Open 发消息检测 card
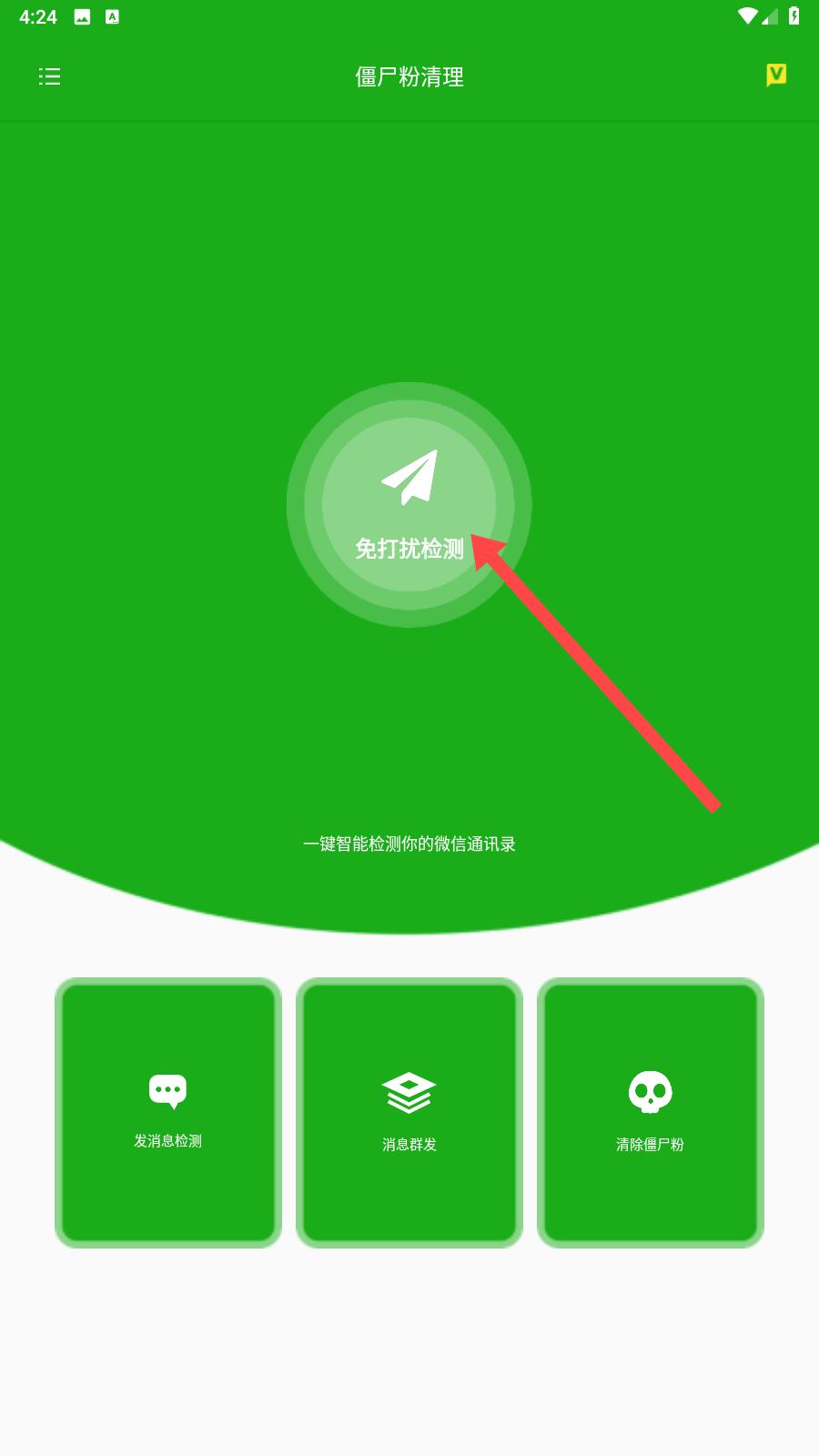Screen dimensions: 819x1456 pos(168,1112)
